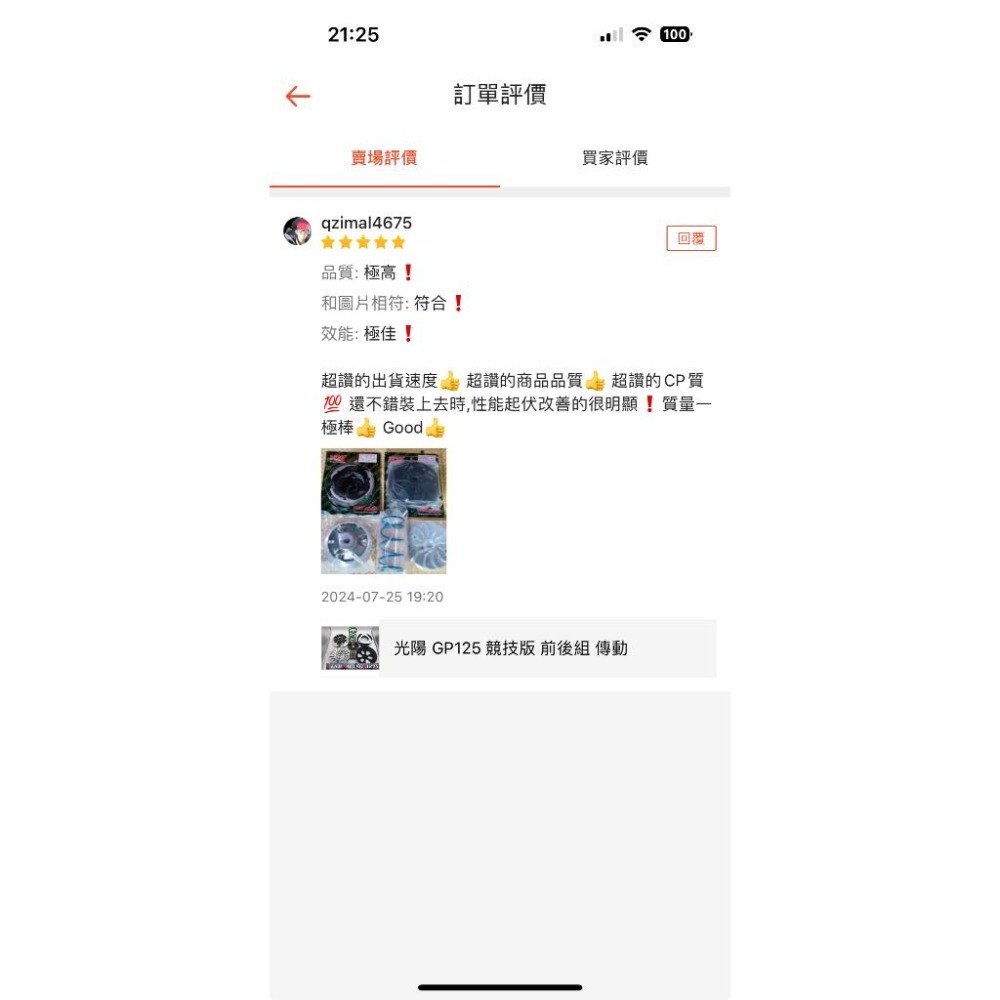
Task: View qzimal4675's profile avatar
Action: (x=297, y=231)
